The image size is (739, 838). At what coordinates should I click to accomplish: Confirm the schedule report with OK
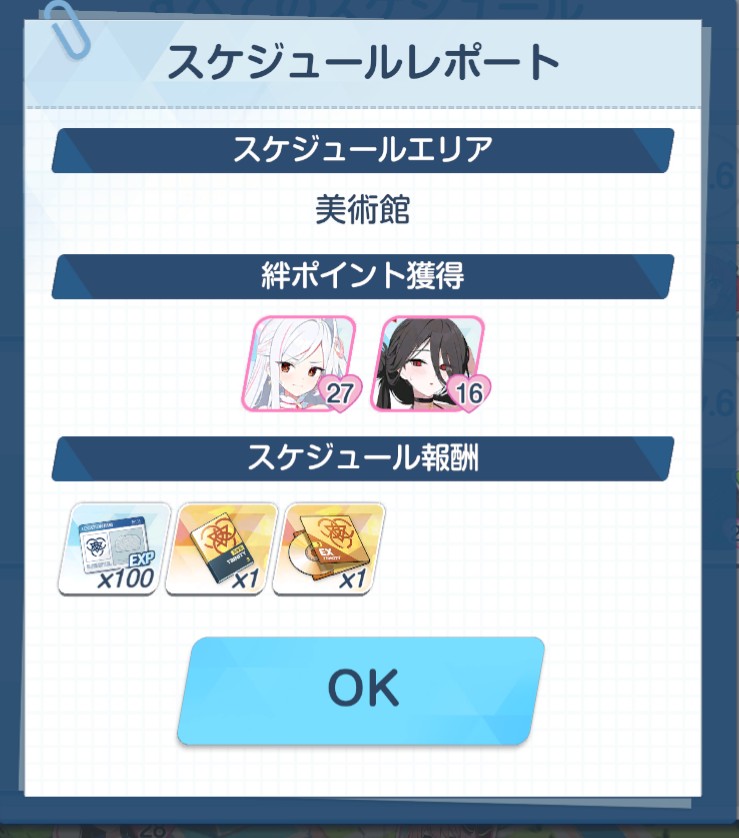[362, 689]
